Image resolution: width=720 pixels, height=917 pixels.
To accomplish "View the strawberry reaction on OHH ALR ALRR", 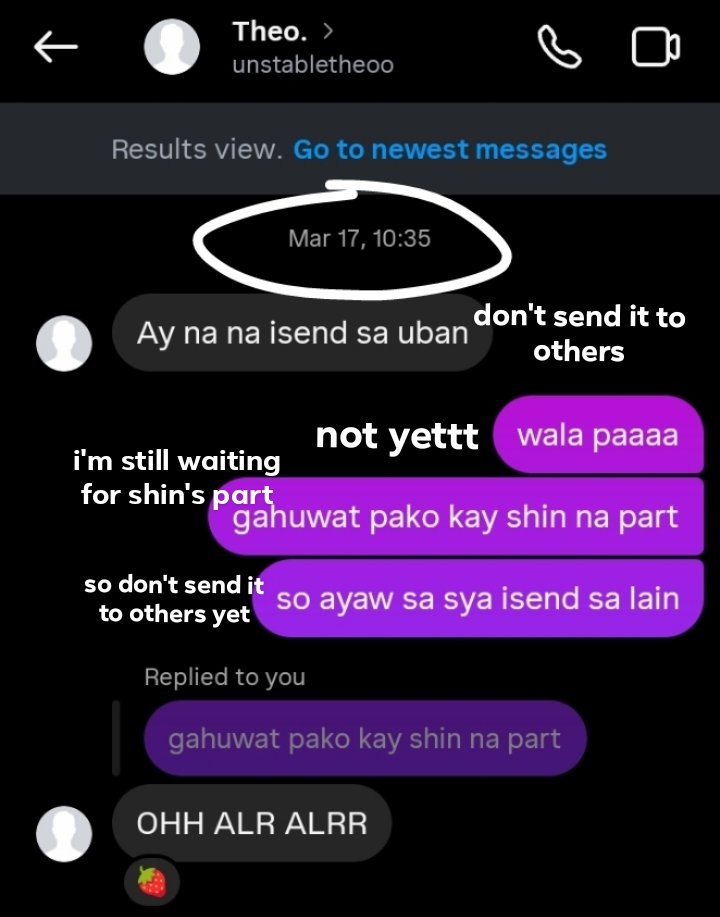I will pos(152,881).
